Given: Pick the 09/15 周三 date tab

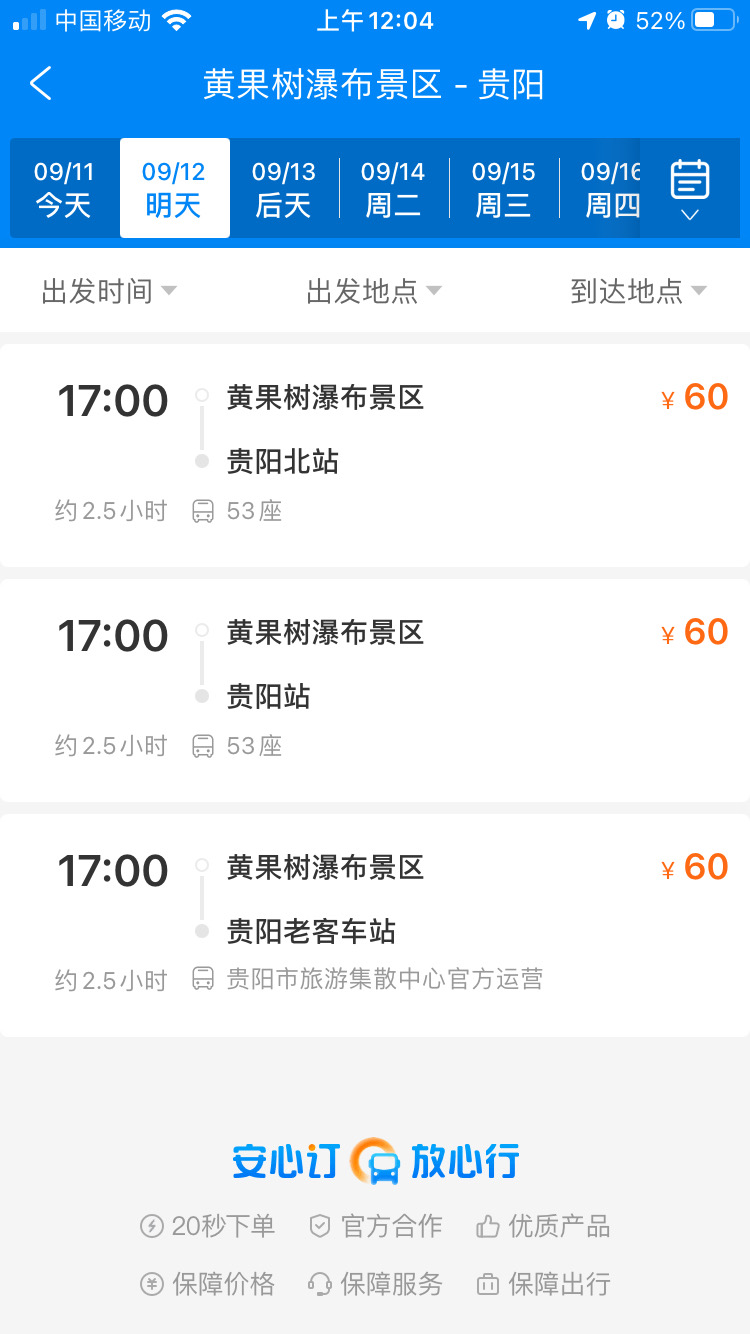Looking at the screenshot, I should [x=503, y=188].
